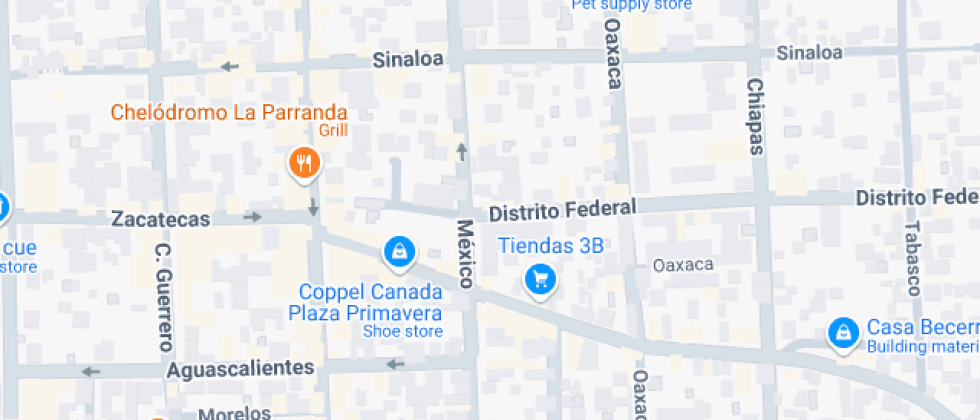Tap the Tiendas 3B shopping cart pin
980x420 pixels.
coord(540,279)
